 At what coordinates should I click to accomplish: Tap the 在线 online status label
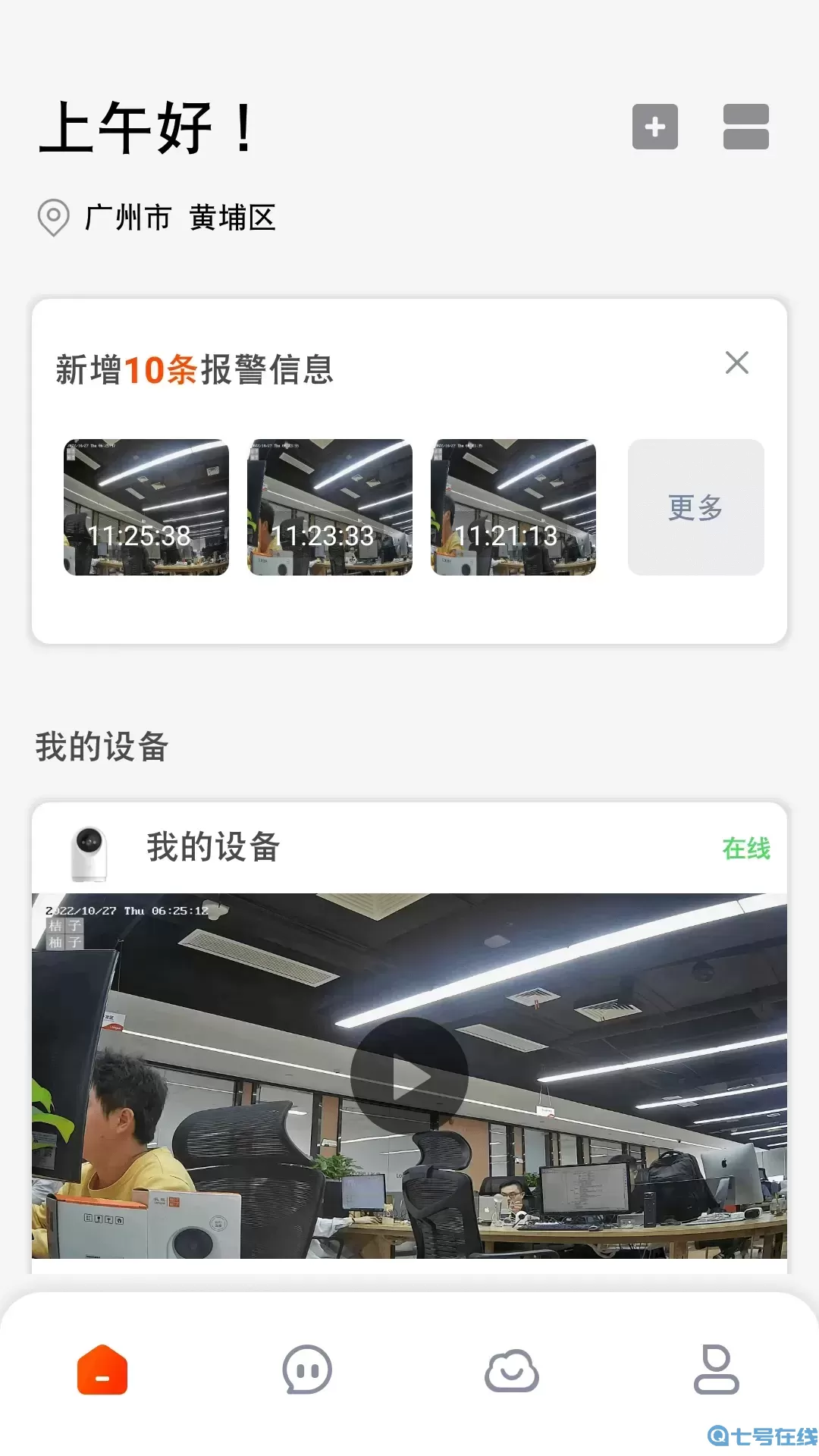tap(746, 850)
